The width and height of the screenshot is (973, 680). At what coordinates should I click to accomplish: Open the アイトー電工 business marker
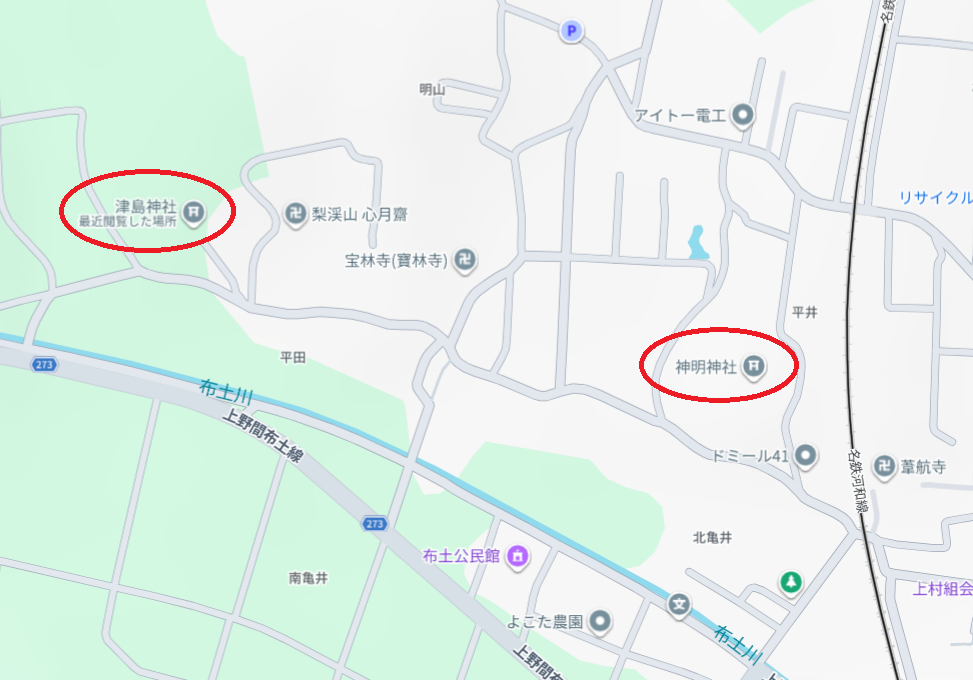pyautogui.click(x=743, y=116)
